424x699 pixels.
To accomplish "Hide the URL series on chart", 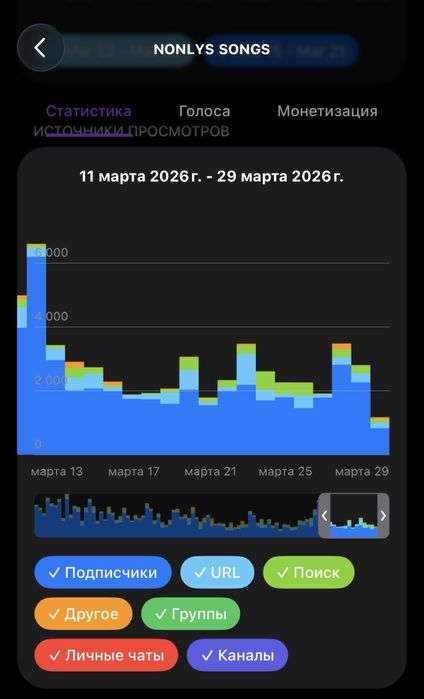I will (x=217, y=572).
